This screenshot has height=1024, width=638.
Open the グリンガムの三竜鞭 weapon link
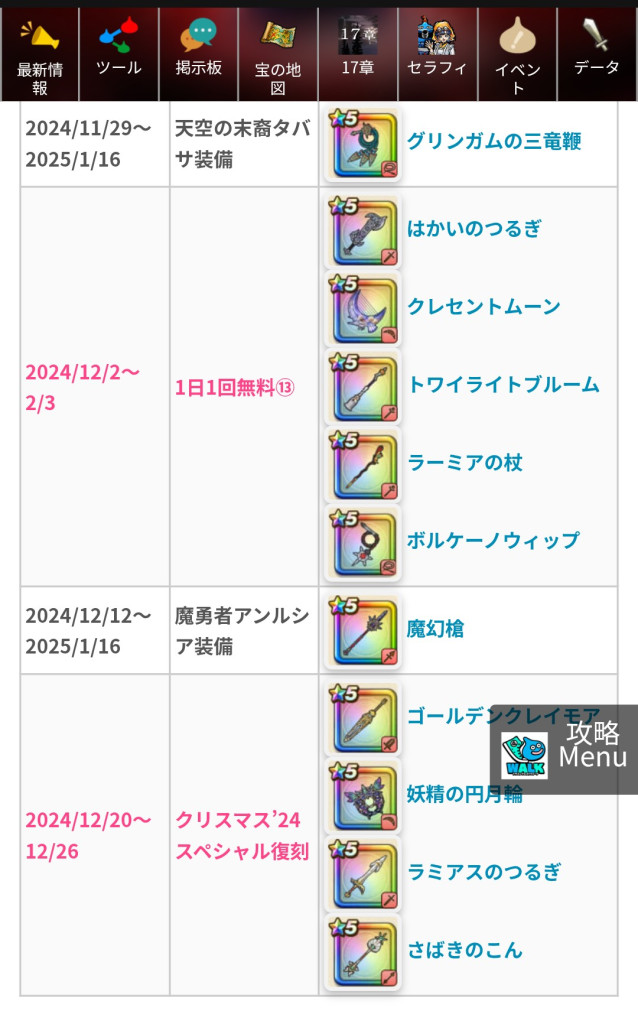tap(494, 141)
